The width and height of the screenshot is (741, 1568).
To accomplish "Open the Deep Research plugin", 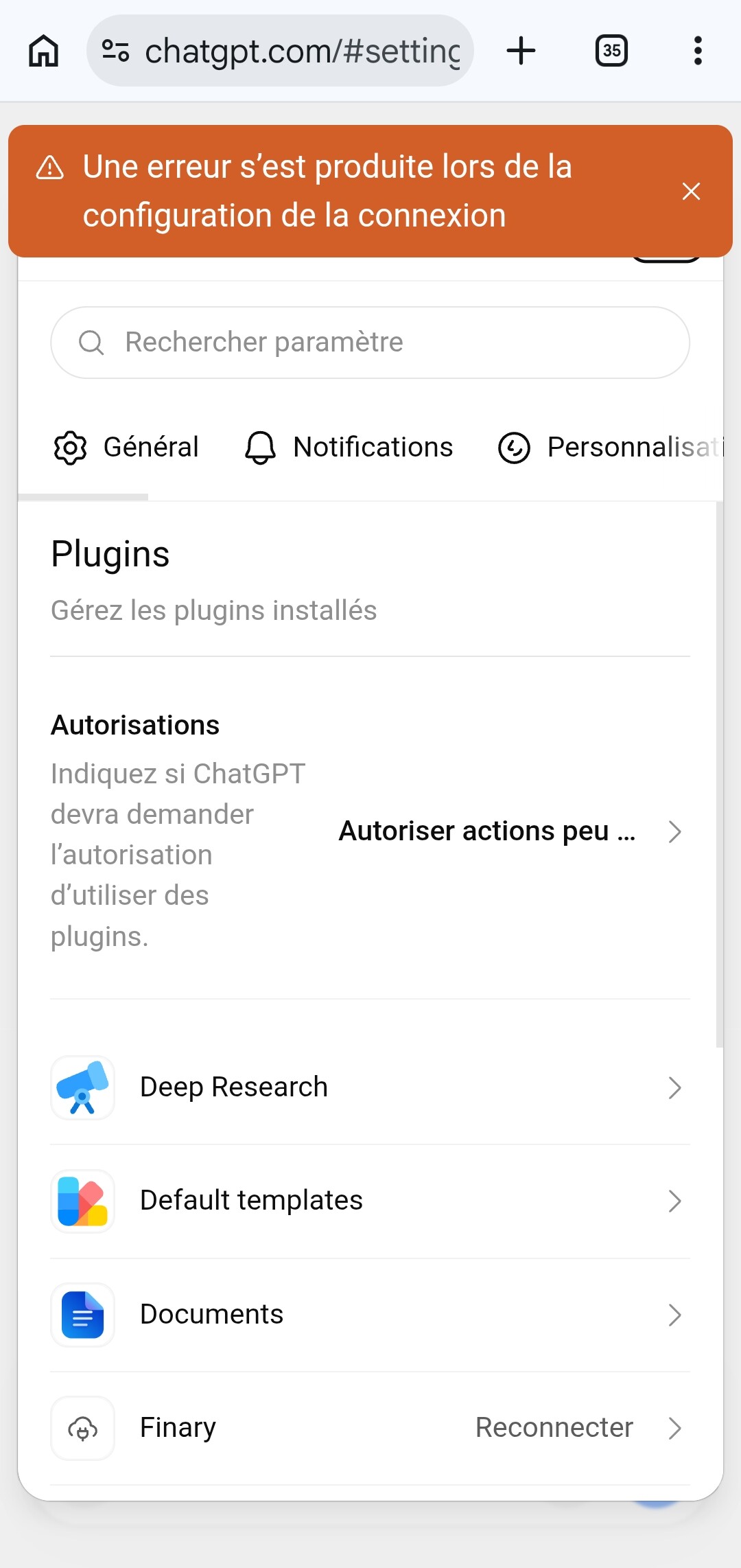I will pyautogui.click(x=370, y=1088).
